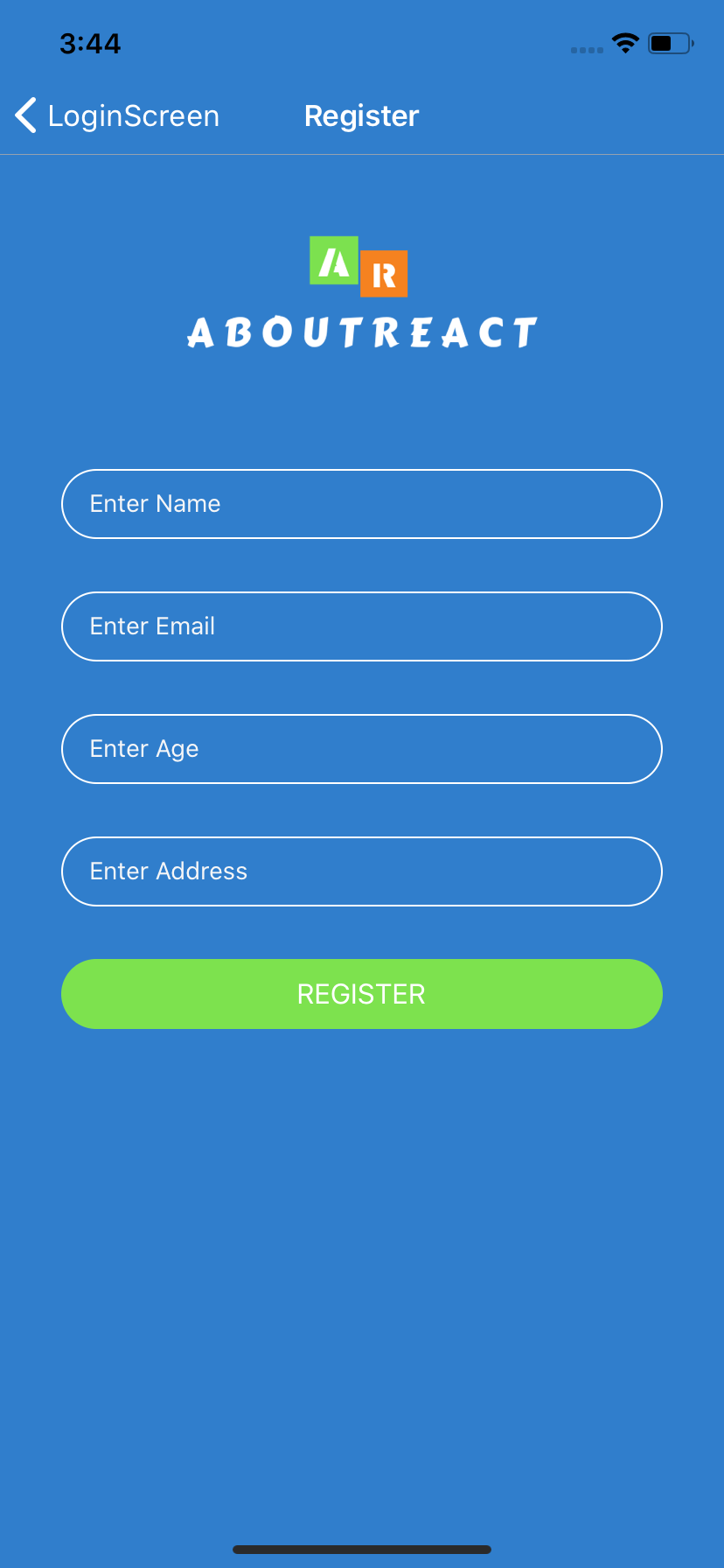The height and width of the screenshot is (1568, 724).
Task: Click the orange 'R' square in the logo
Action: click(x=385, y=273)
